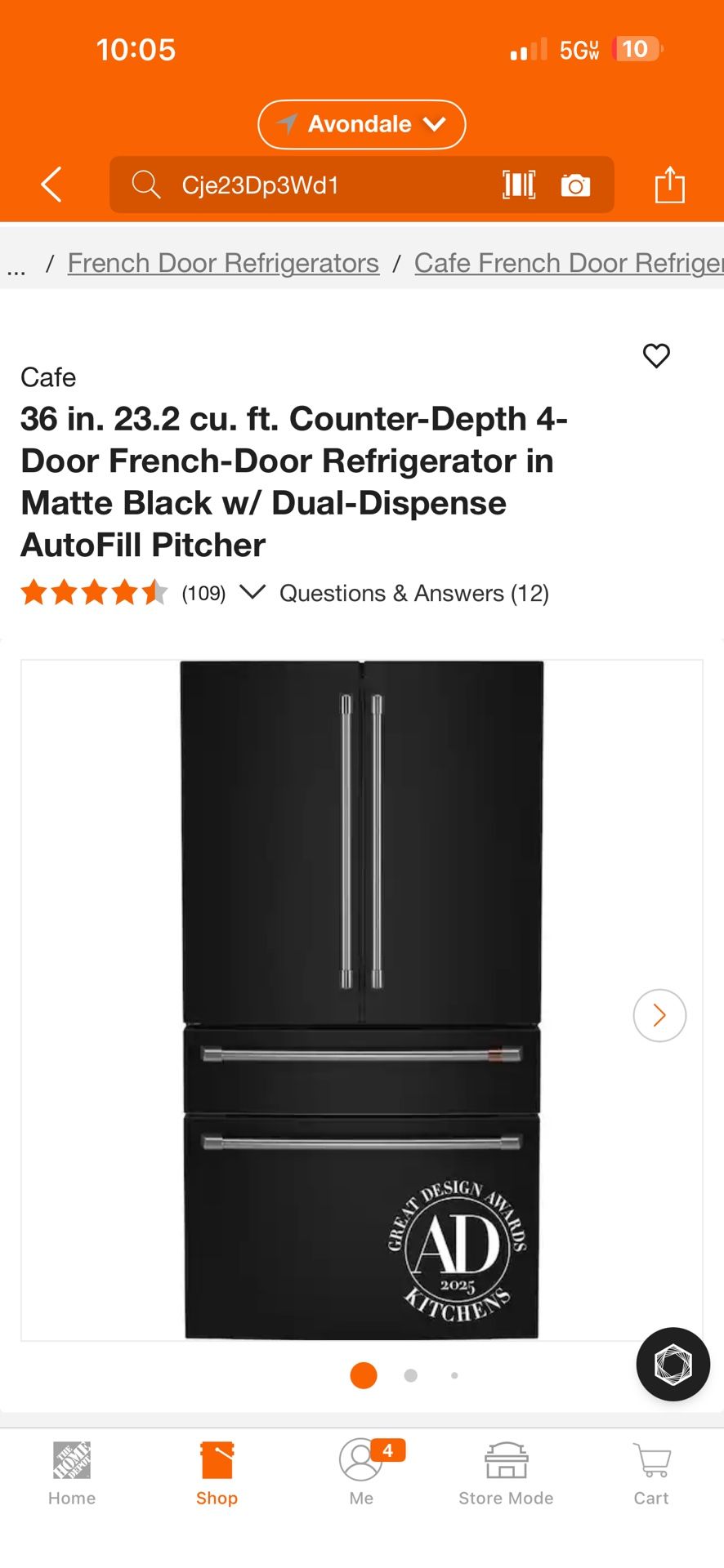
Task: Open the Me account tab
Action: click(361, 1473)
